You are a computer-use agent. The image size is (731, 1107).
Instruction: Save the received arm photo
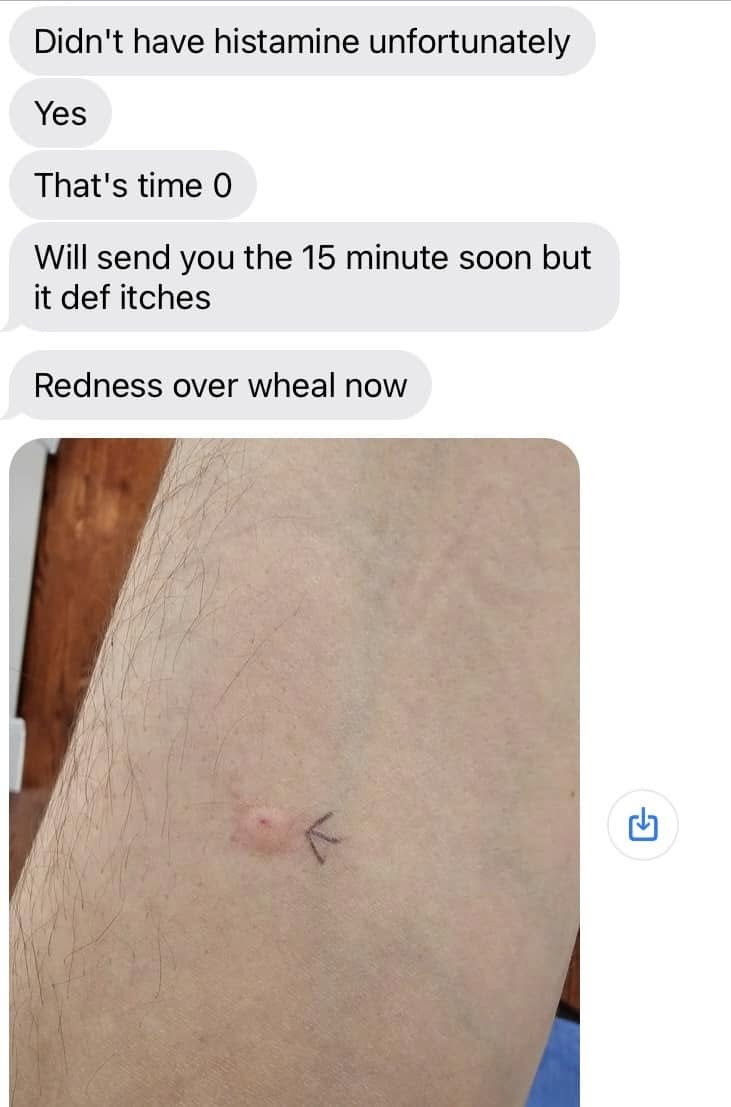643,826
